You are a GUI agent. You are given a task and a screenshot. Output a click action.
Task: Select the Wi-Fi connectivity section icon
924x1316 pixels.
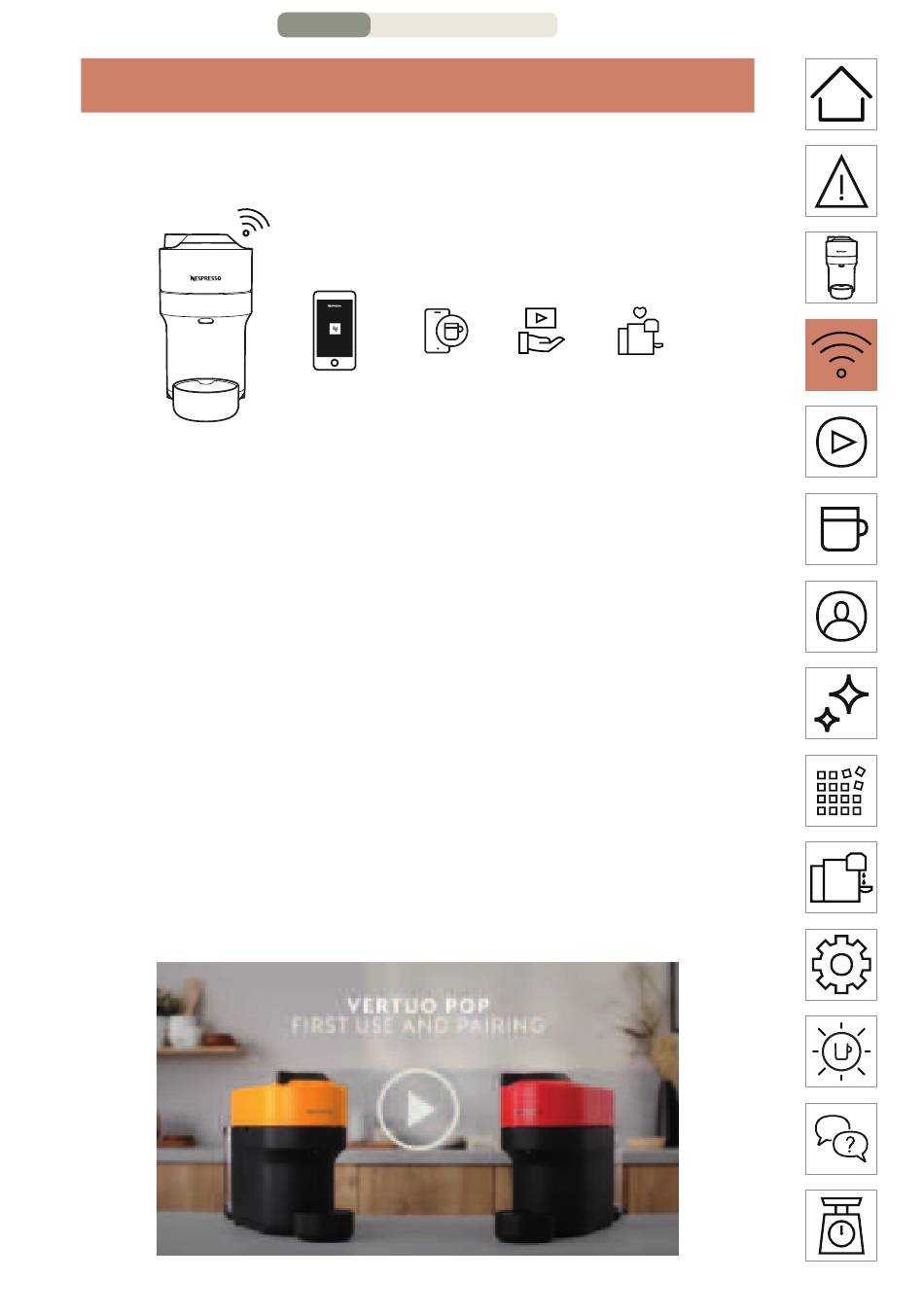tap(841, 355)
